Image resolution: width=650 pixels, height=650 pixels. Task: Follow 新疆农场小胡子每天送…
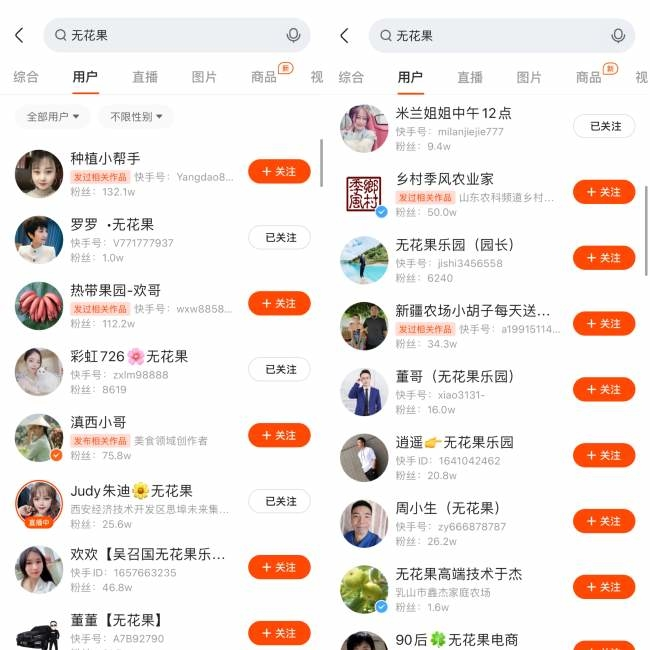click(604, 324)
